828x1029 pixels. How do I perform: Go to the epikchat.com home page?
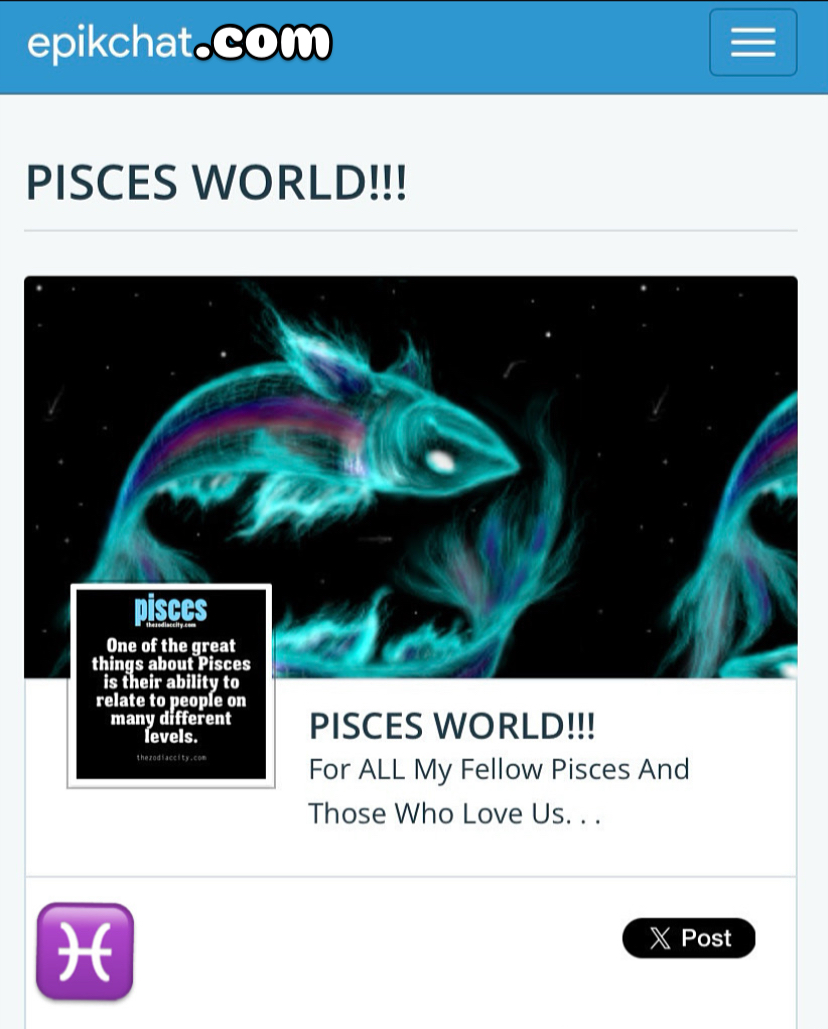point(179,43)
